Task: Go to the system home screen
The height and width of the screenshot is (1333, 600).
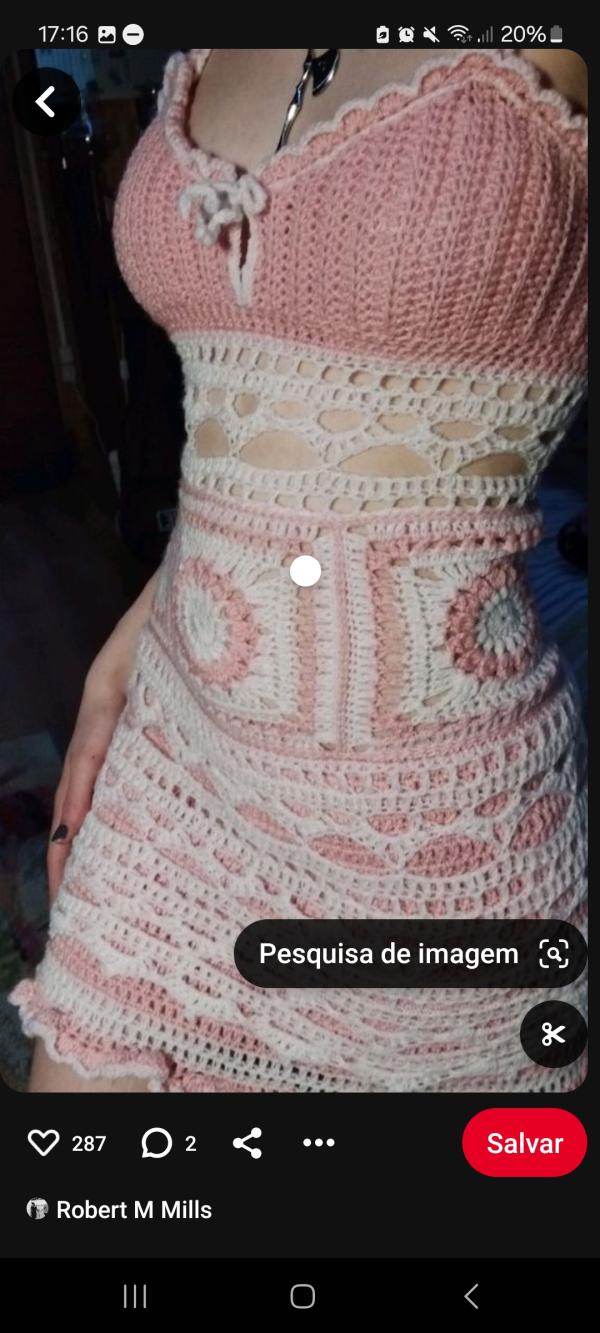Action: 302,1297
